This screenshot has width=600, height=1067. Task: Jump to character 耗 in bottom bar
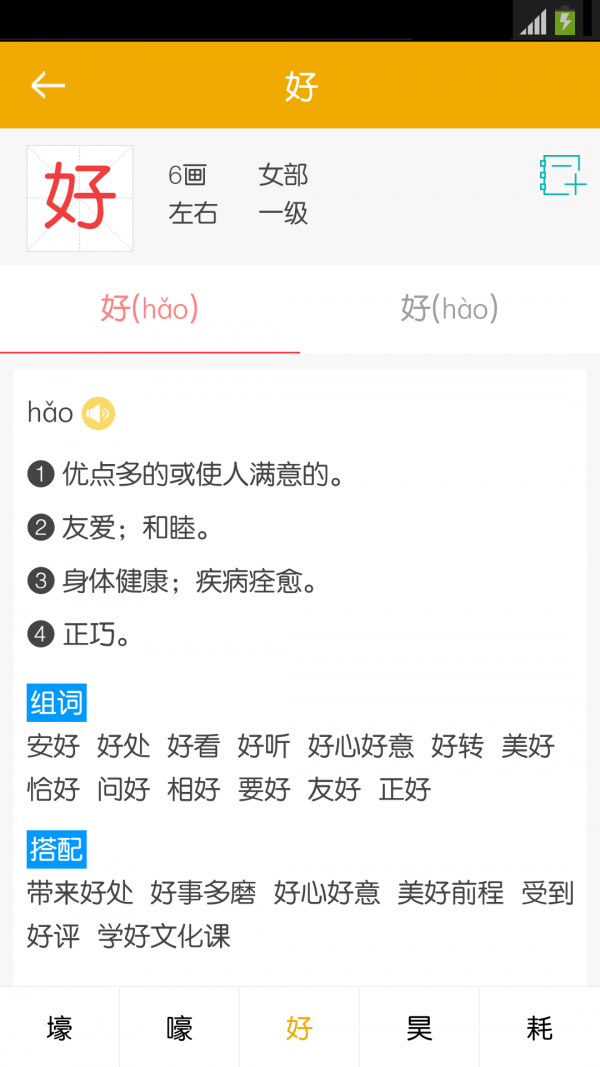(x=540, y=1027)
